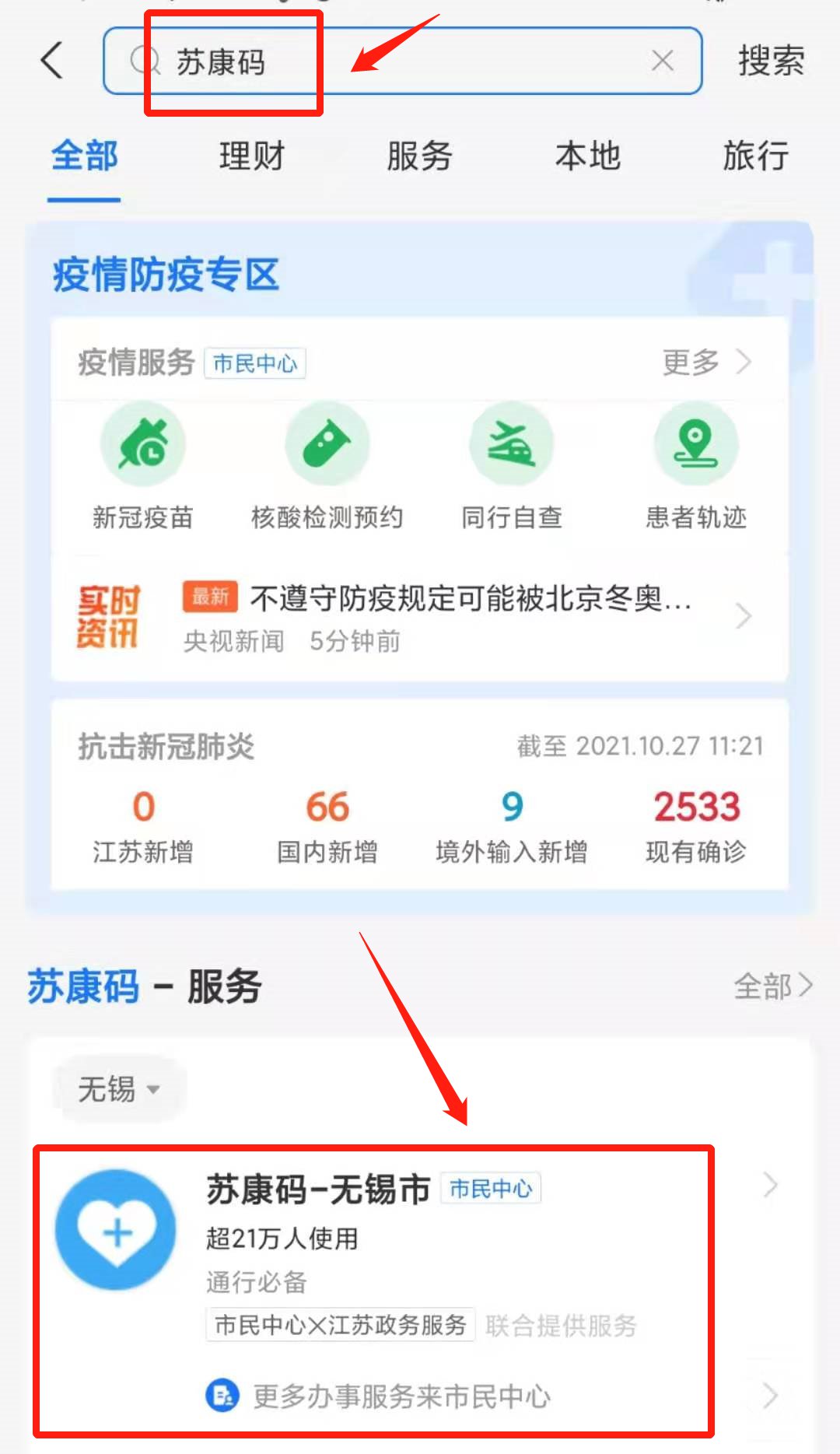
Task: Switch to the 本地 tab
Action: click(587, 156)
